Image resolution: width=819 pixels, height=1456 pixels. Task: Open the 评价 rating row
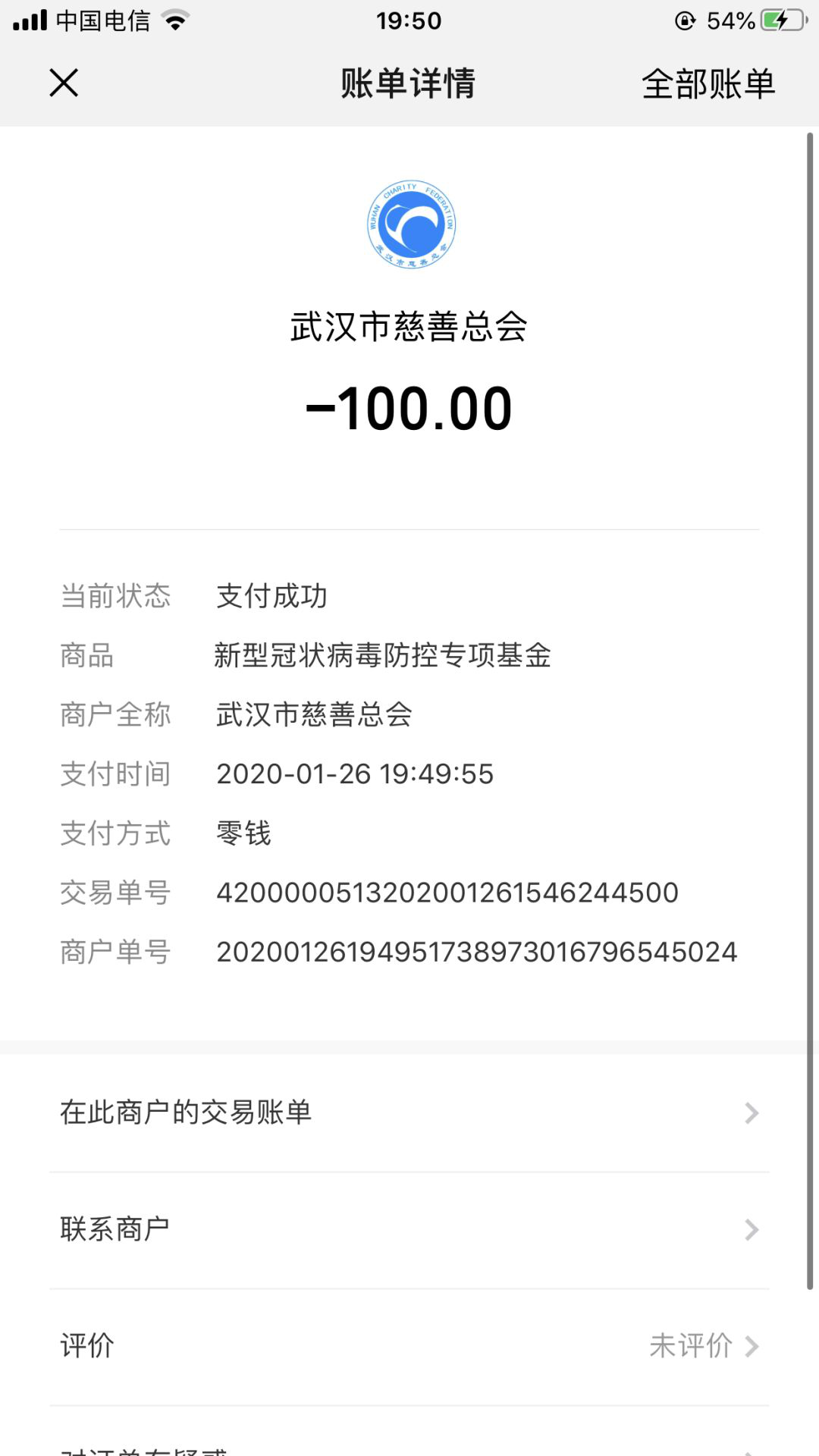409,1346
